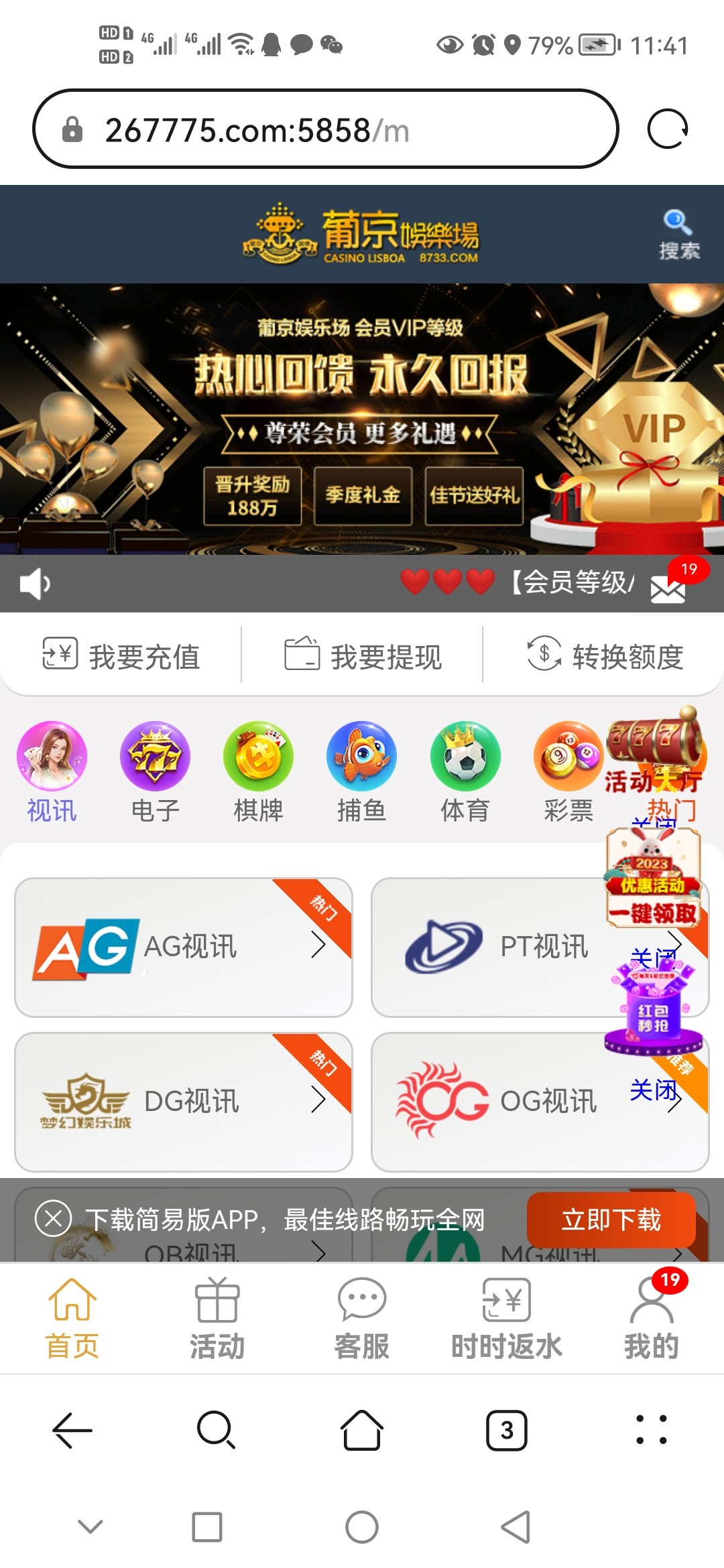Viewport: 724px width, 1568px height.
Task: Open the 彩票 lottery category
Action: pos(567,772)
